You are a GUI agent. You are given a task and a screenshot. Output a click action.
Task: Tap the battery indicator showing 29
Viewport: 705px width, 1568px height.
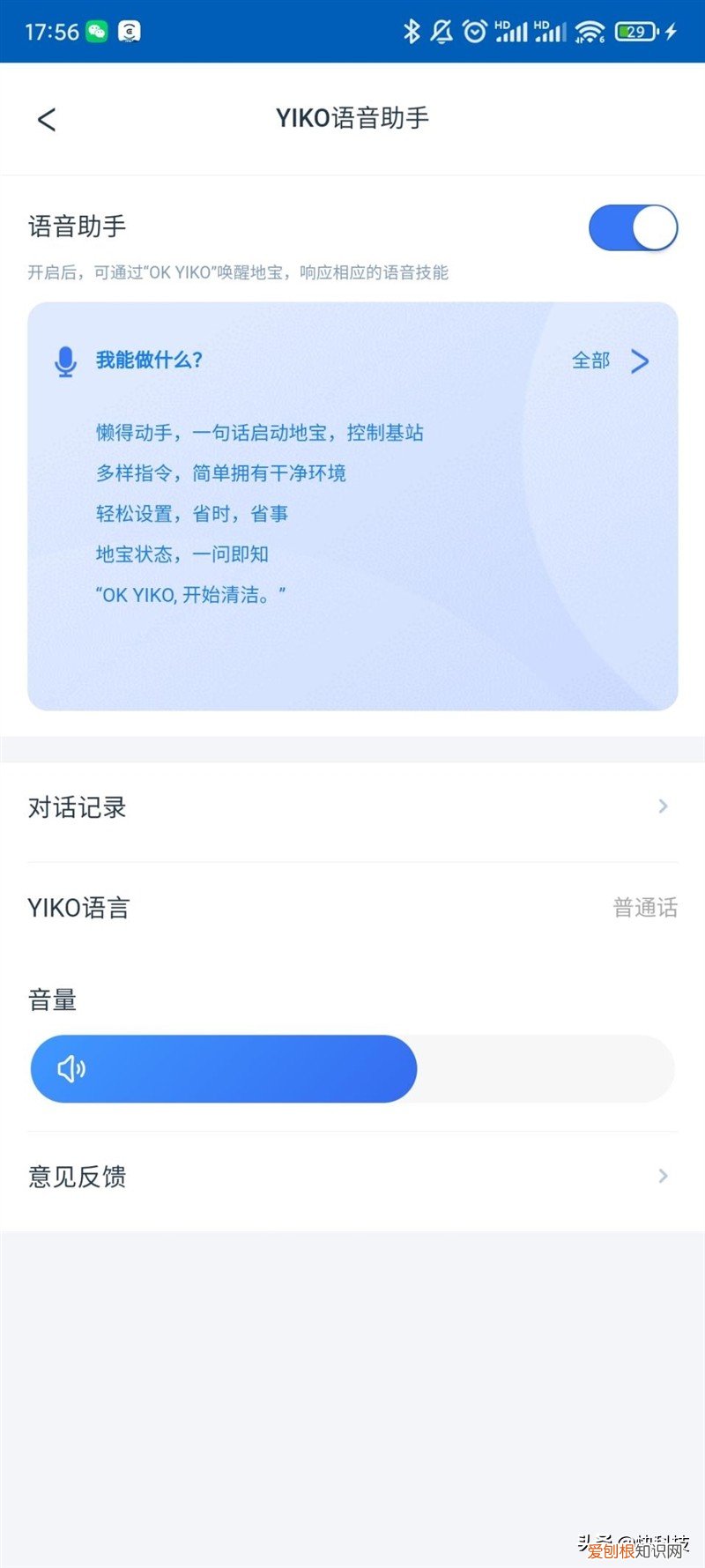click(x=637, y=29)
